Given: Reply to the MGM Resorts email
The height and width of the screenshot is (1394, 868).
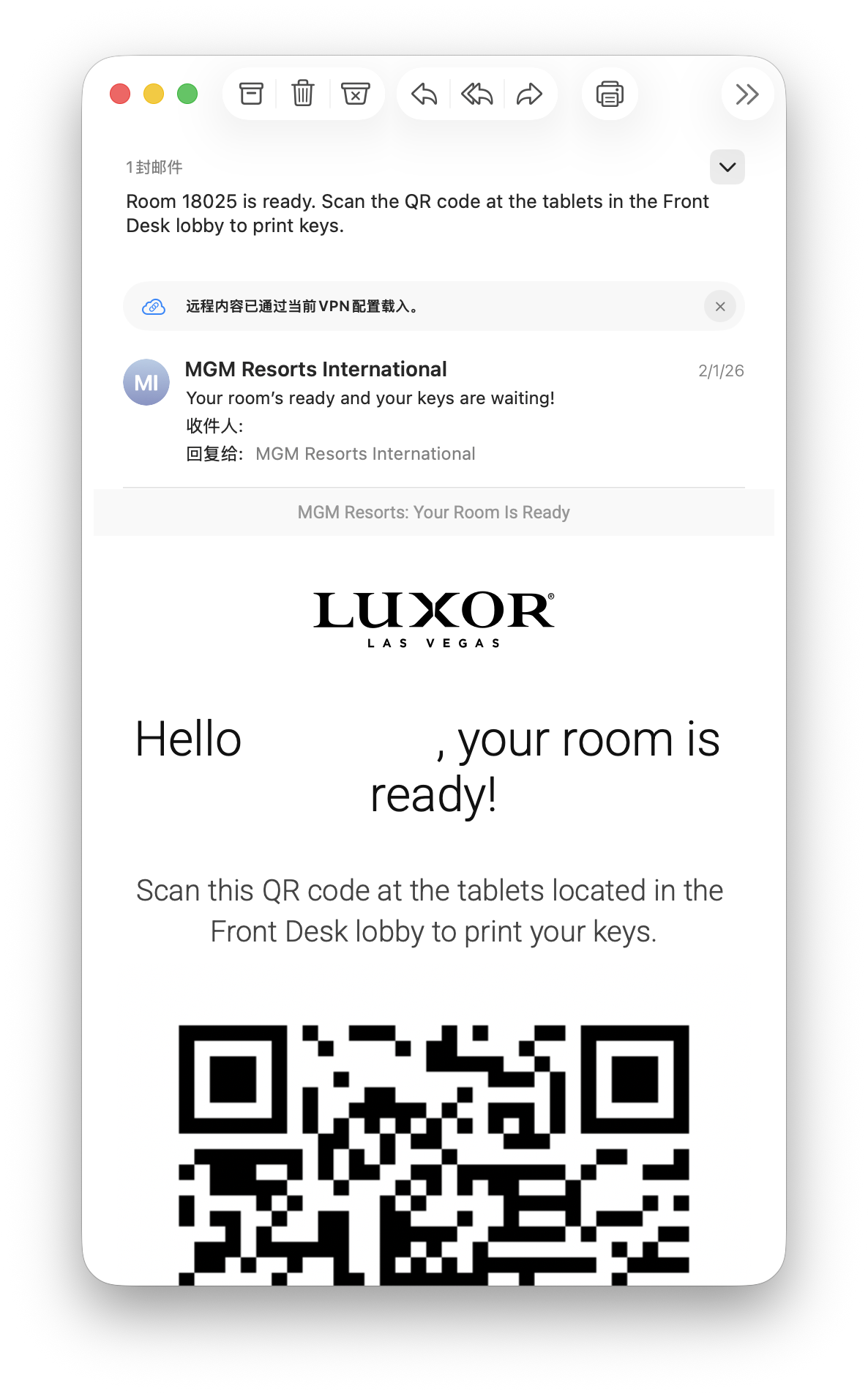Looking at the screenshot, I should [424, 94].
